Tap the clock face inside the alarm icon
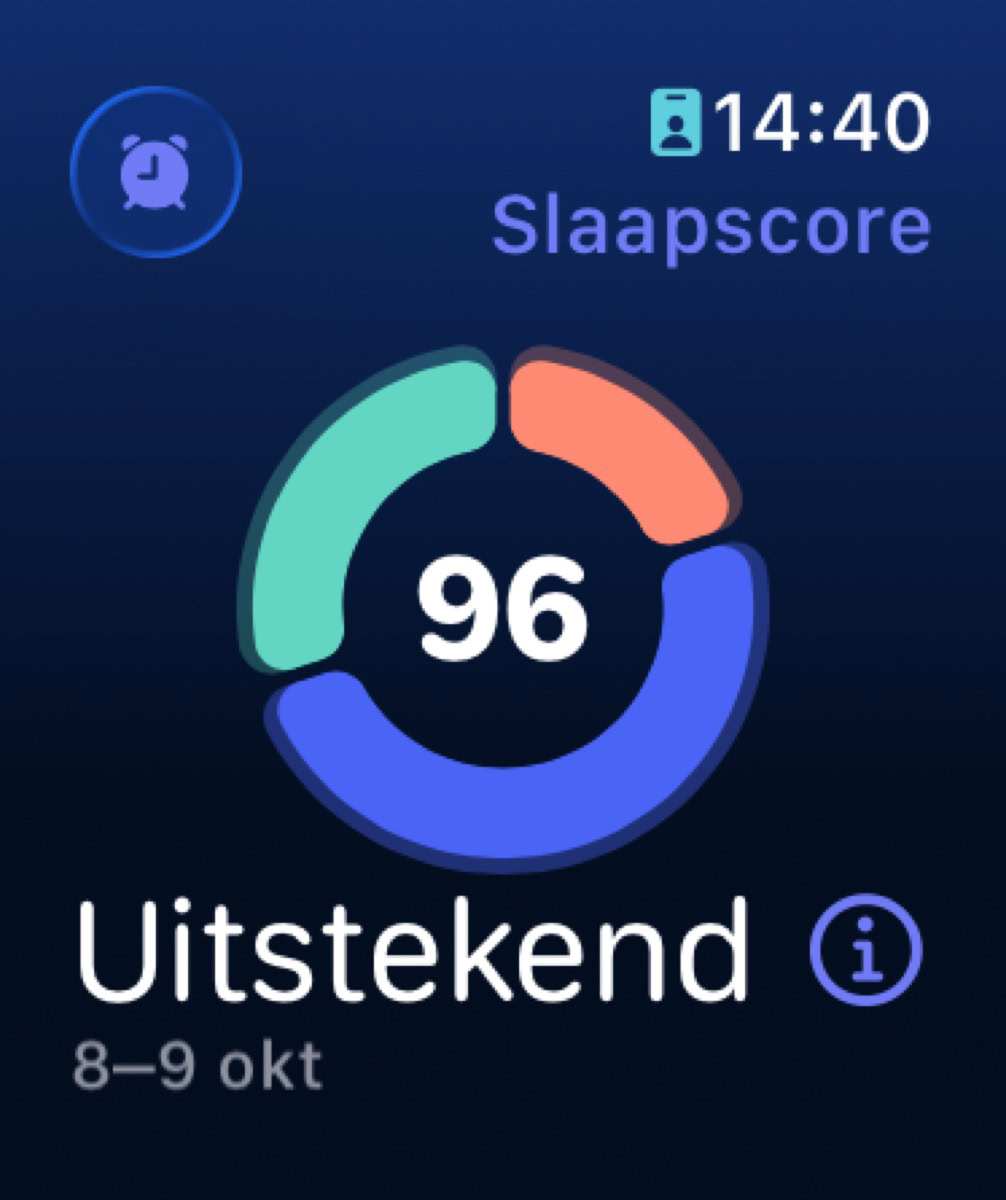 155,172
